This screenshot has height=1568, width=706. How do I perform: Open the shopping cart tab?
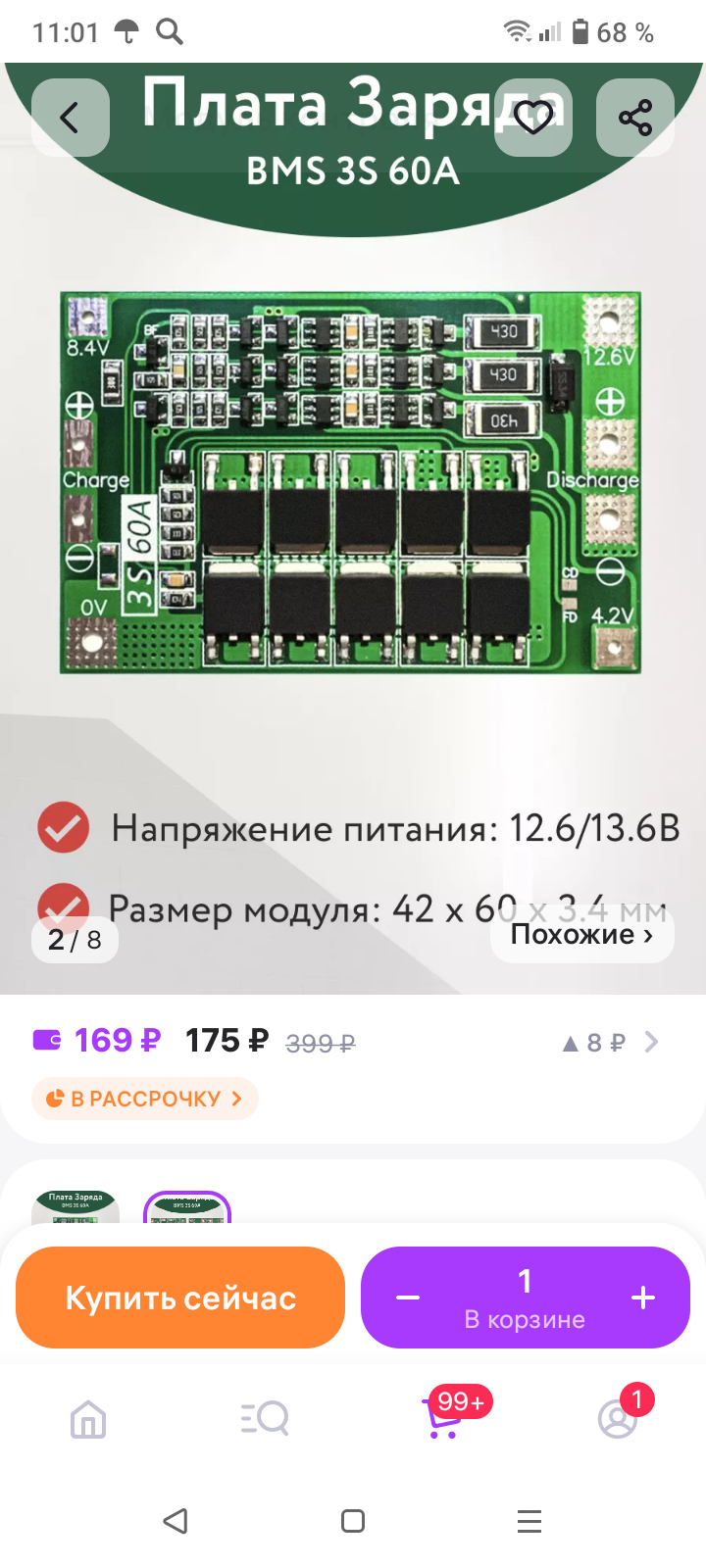click(x=443, y=1417)
